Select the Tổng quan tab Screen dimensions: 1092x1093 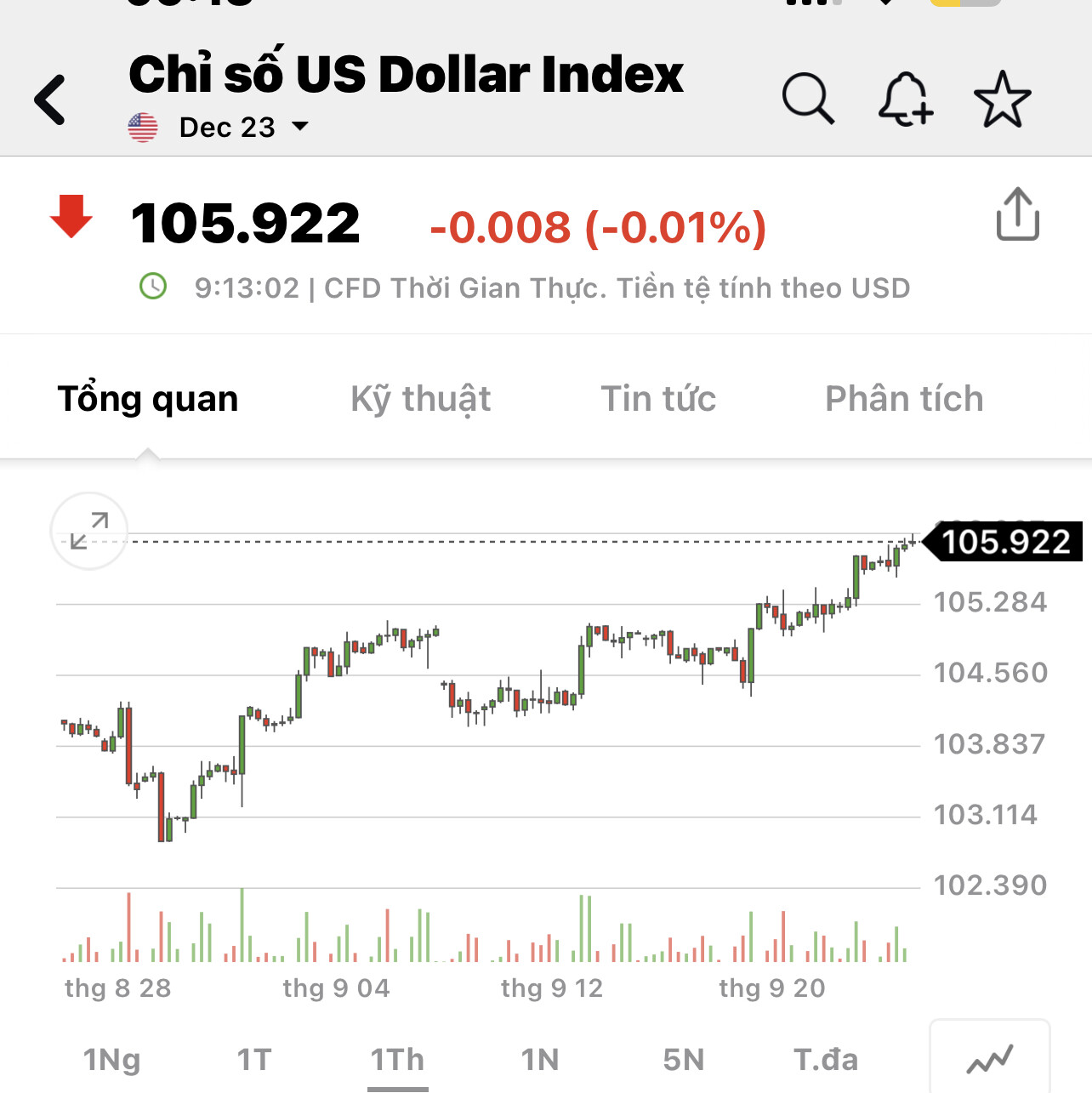(148, 399)
